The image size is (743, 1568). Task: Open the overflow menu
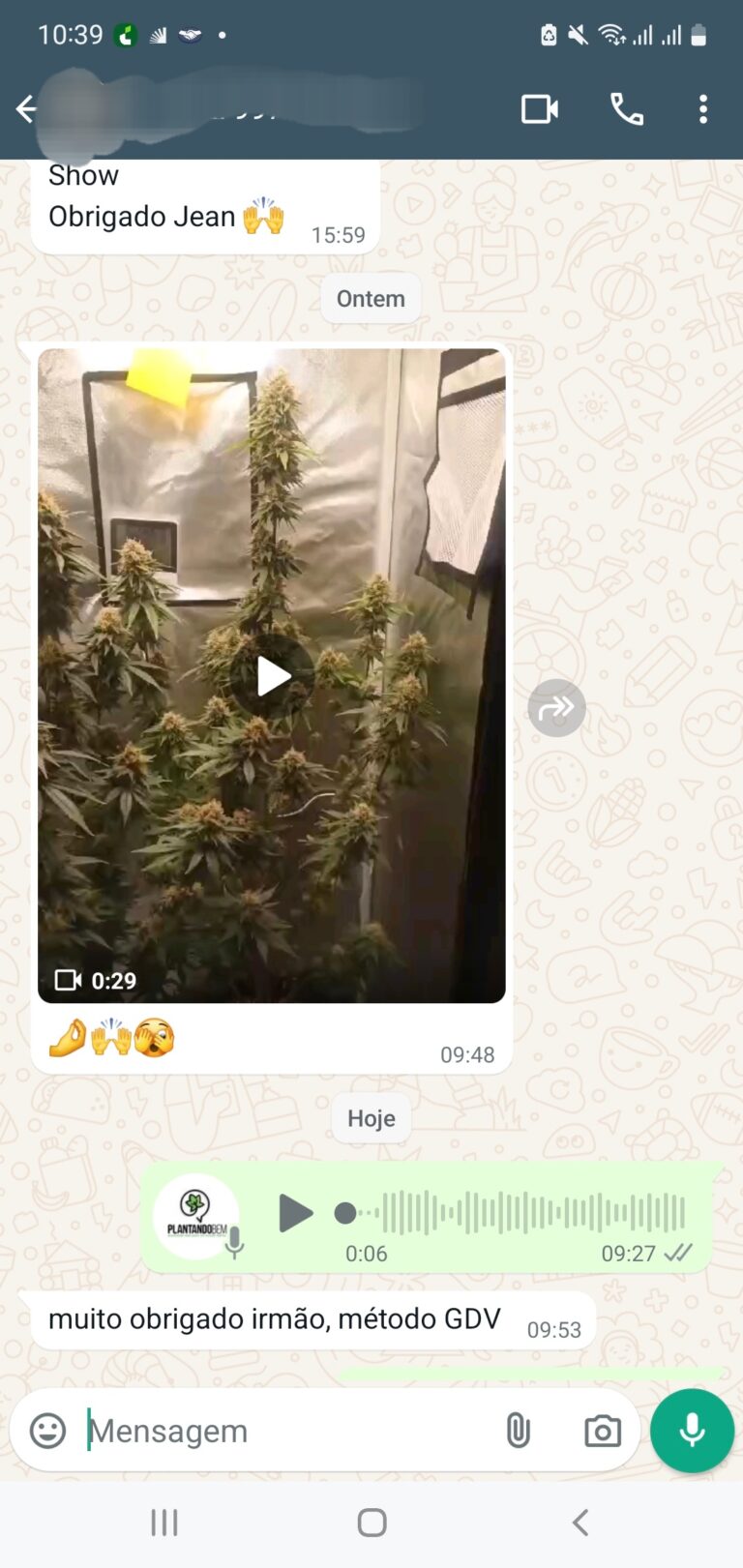click(x=703, y=109)
